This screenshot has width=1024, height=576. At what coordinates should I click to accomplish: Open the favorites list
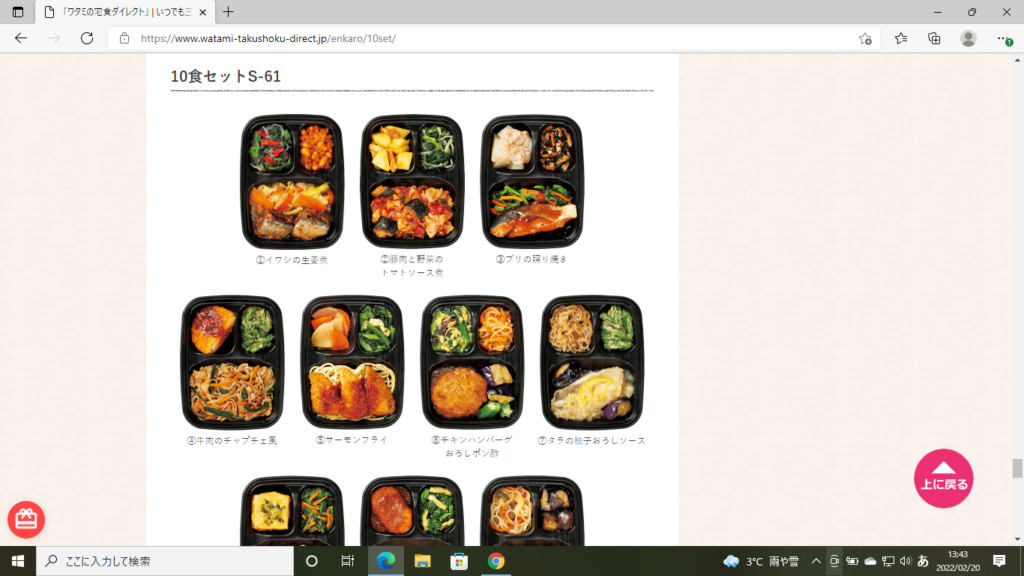(x=901, y=38)
